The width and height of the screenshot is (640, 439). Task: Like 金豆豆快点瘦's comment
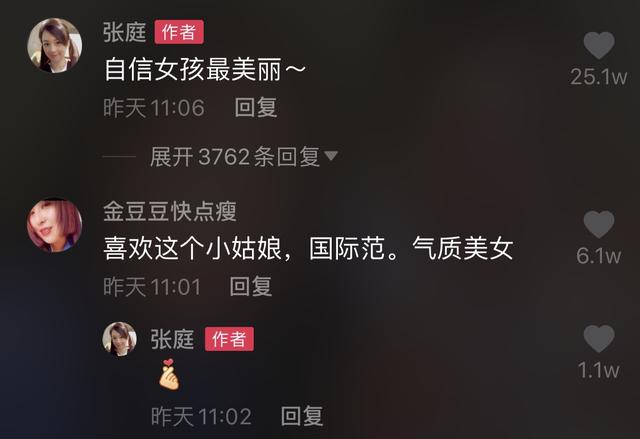(598, 225)
